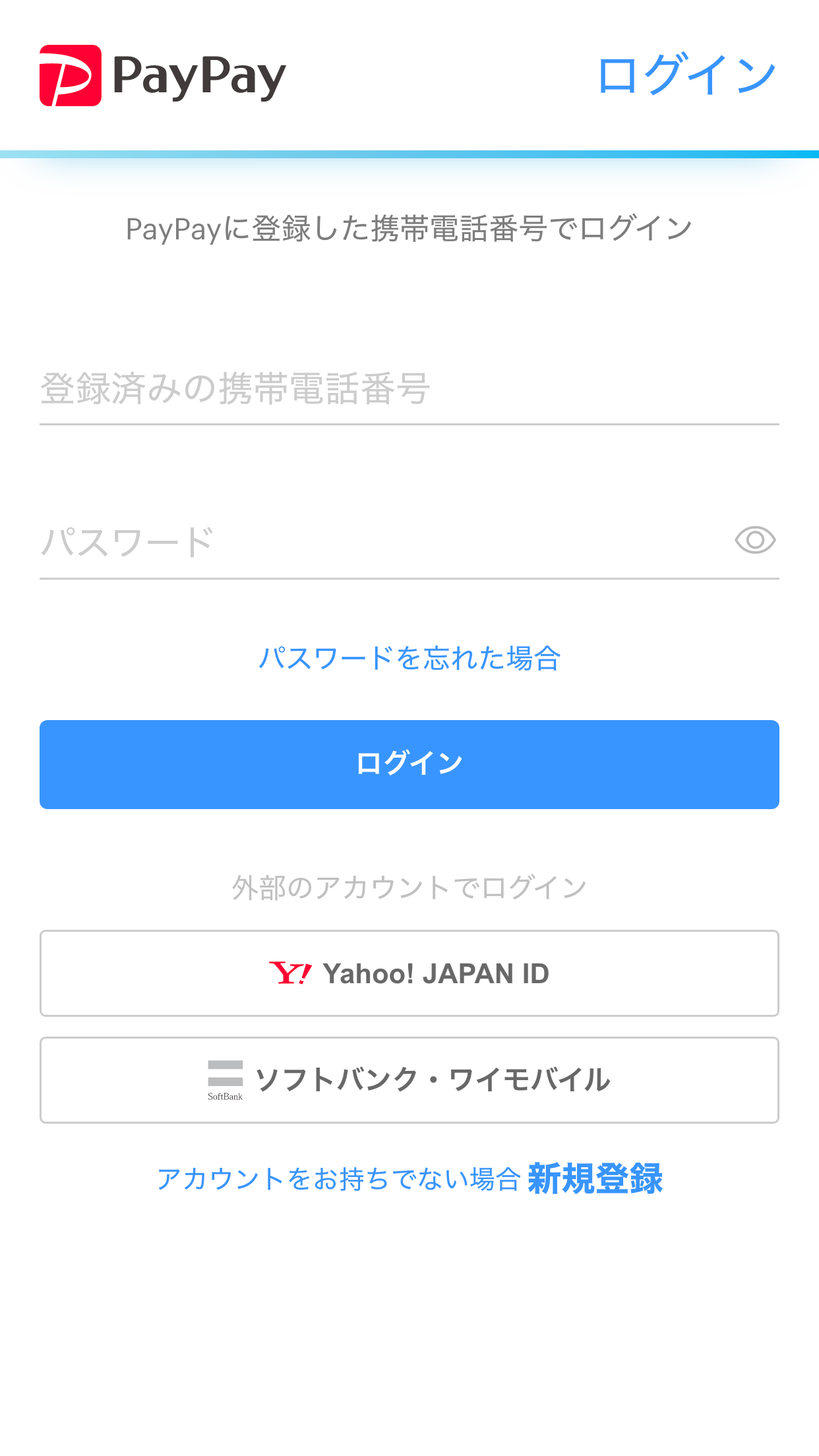Toggle password visibility eye icon
This screenshot has width=819, height=1456.
coord(755,541)
